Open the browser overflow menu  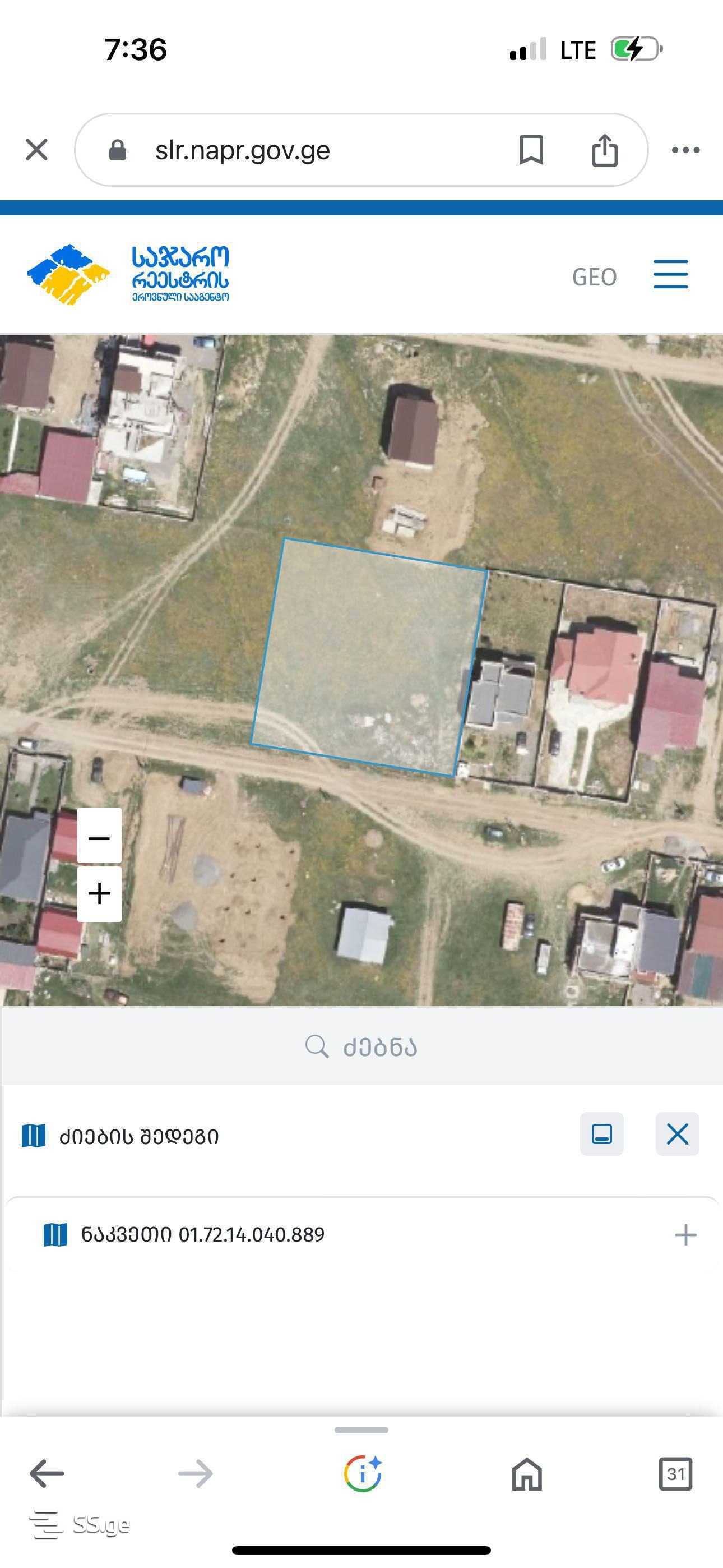(685, 150)
